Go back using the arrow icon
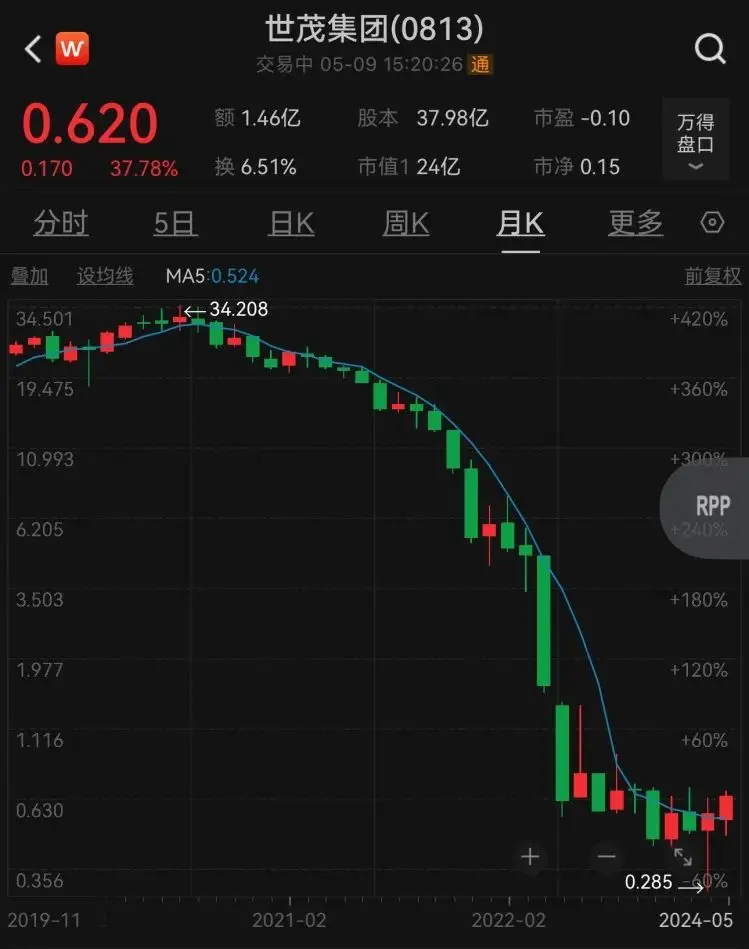The height and width of the screenshot is (949, 749). (x=32, y=48)
